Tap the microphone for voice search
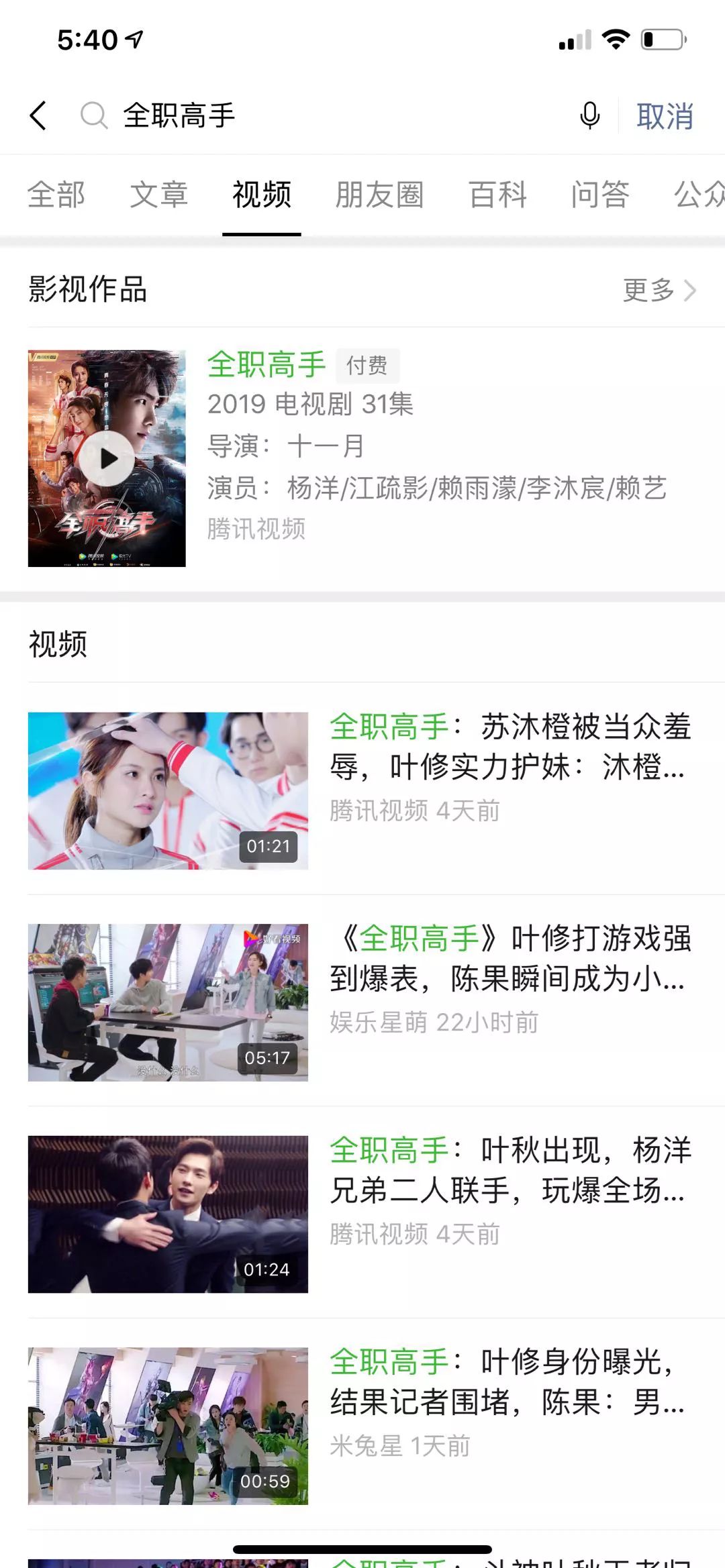 click(589, 115)
